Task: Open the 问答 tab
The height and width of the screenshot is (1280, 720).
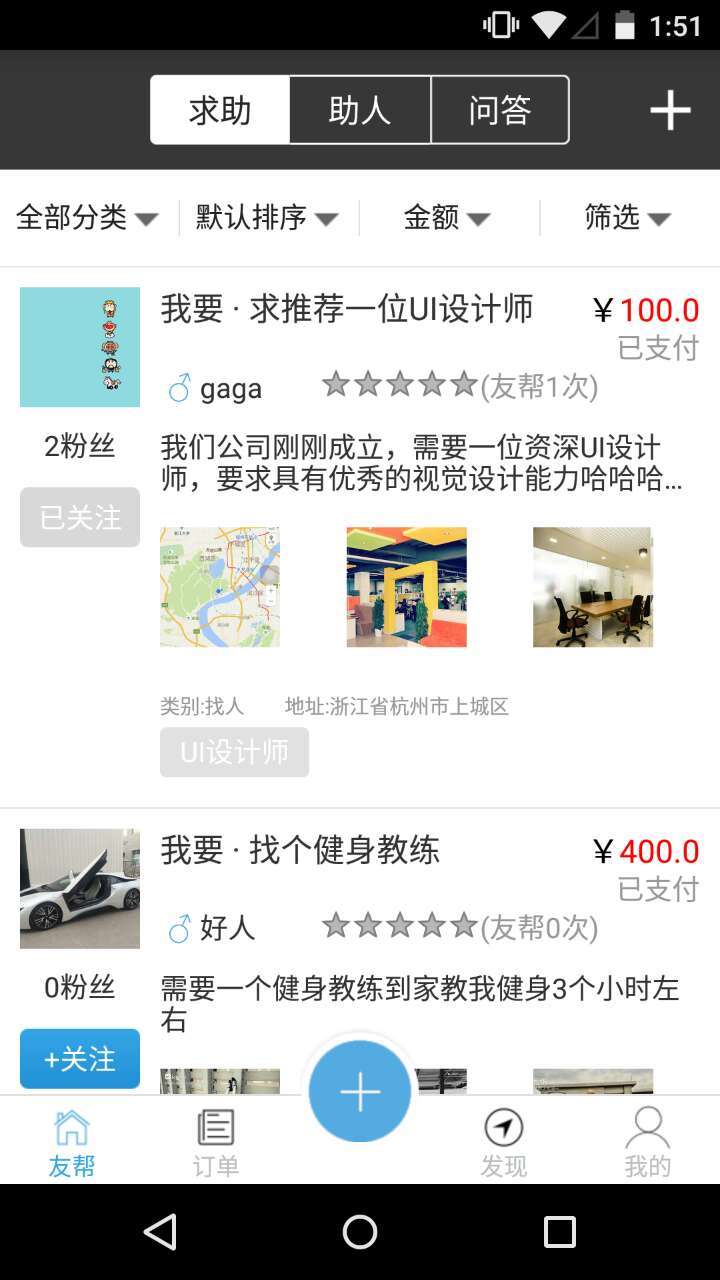Action: [x=500, y=110]
